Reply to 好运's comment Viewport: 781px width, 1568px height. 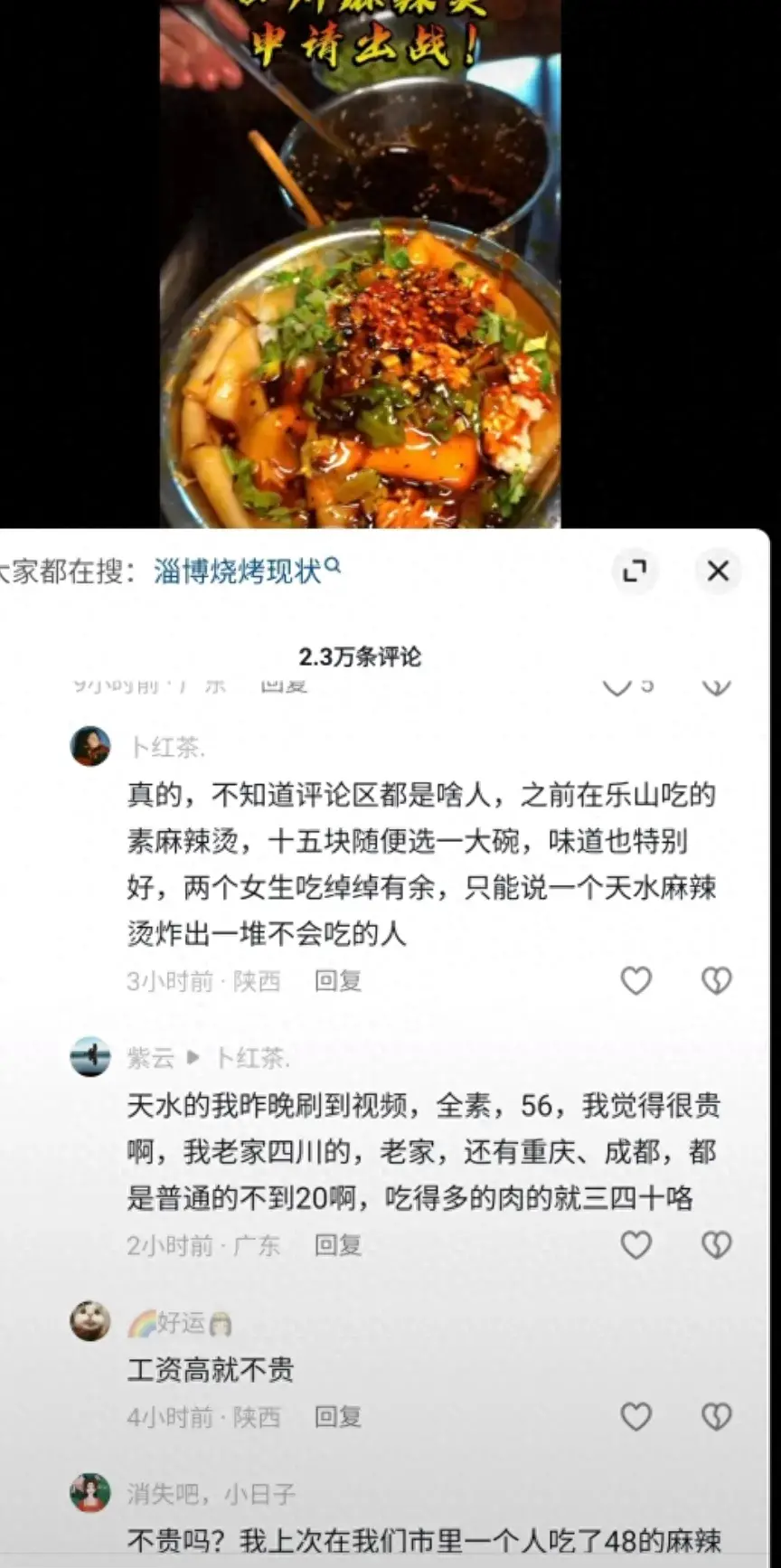pos(337,1417)
